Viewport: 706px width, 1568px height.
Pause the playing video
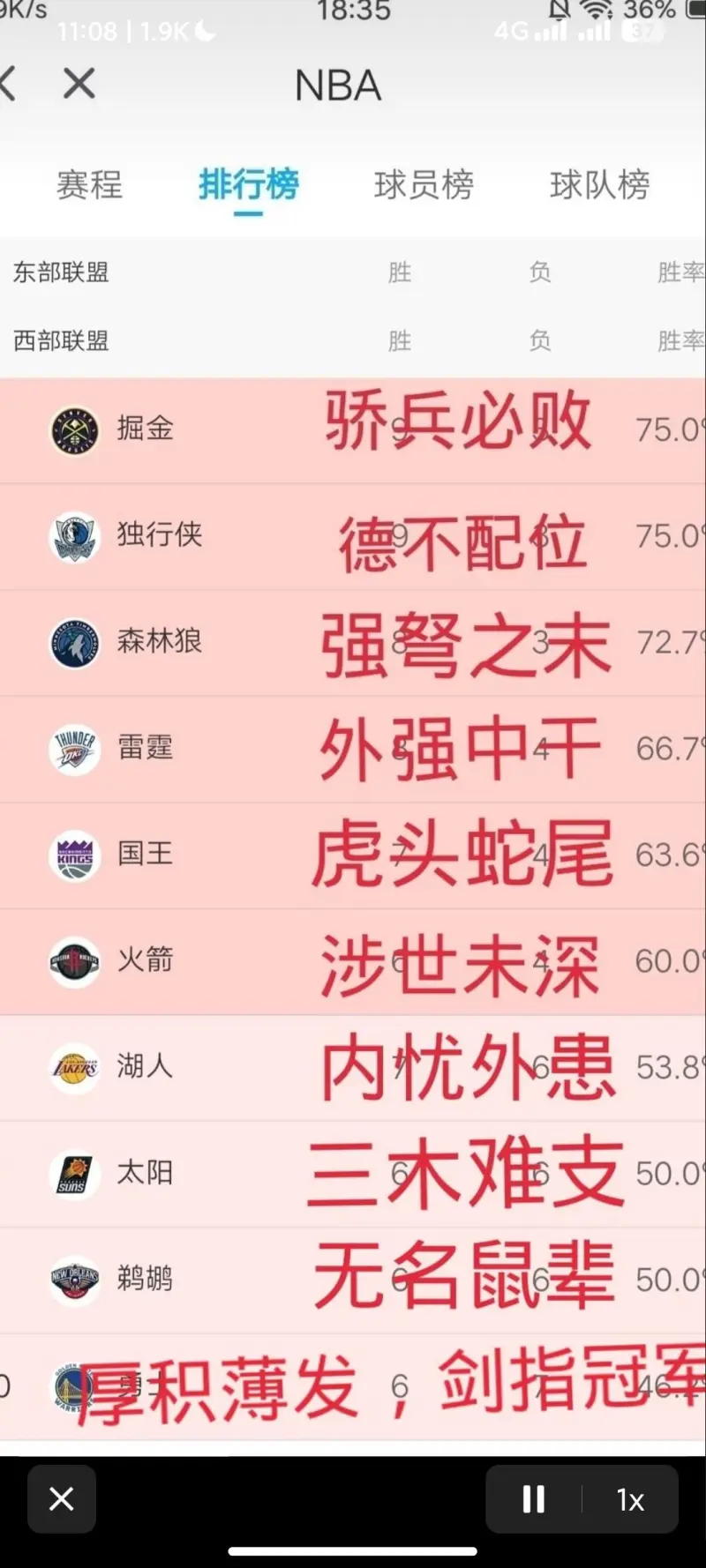click(534, 1499)
